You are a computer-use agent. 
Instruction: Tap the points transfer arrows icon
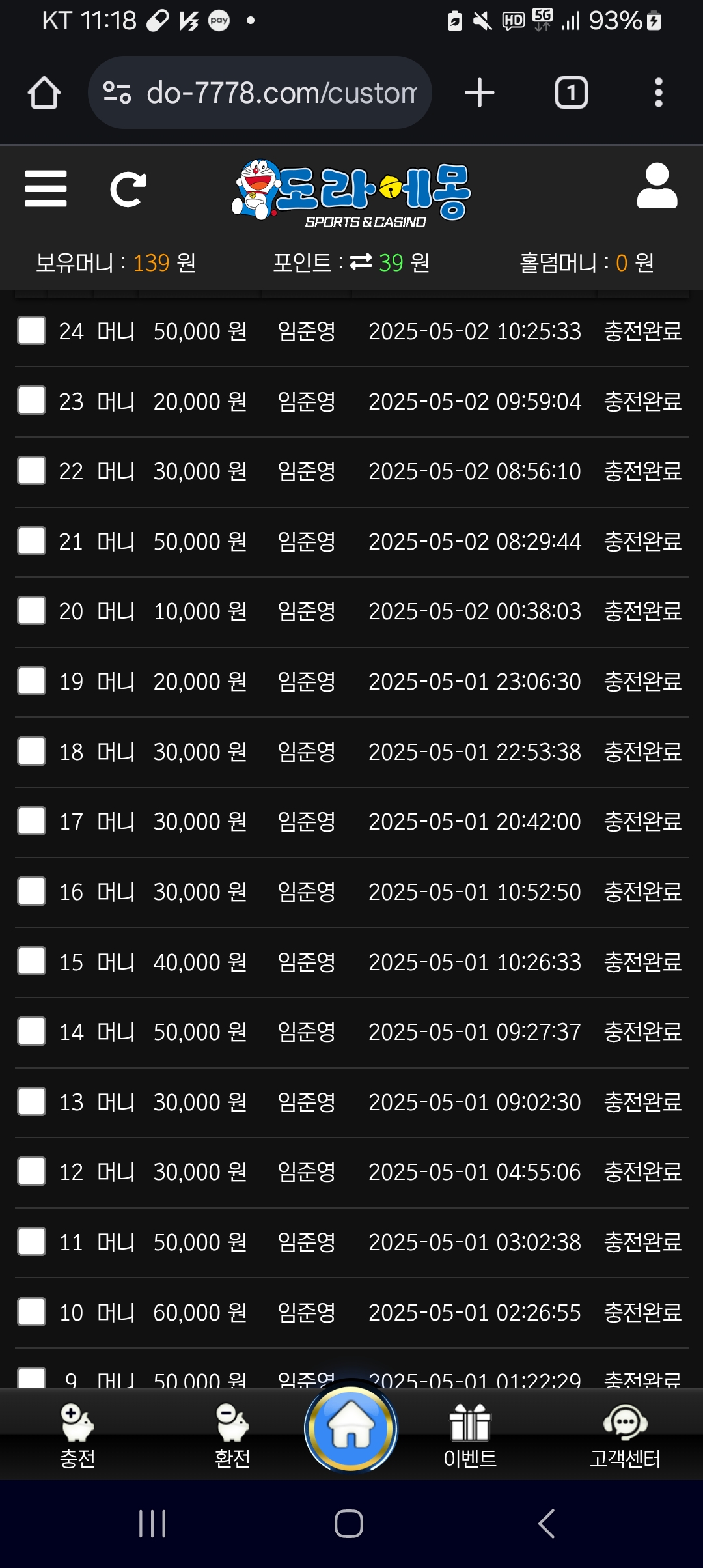click(361, 262)
